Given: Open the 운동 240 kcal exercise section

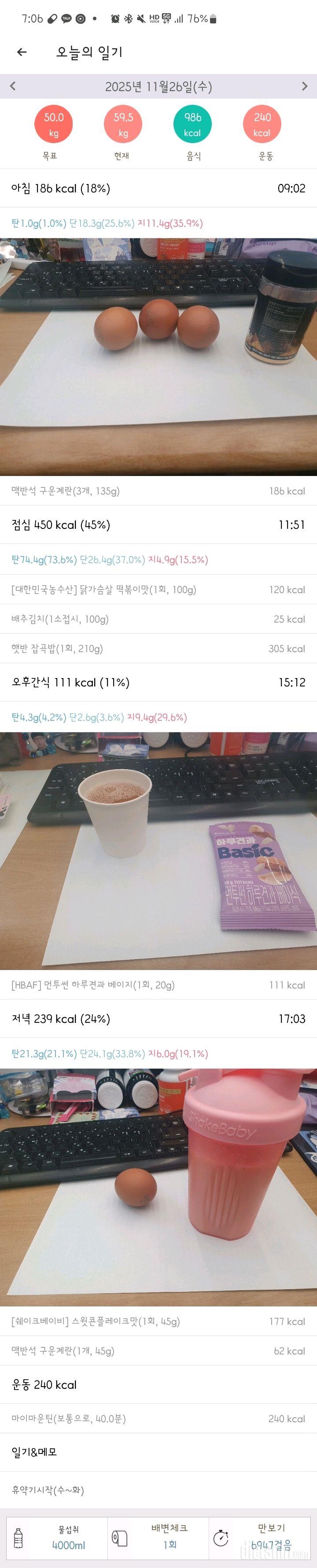Looking at the screenshot, I should point(158,1385).
